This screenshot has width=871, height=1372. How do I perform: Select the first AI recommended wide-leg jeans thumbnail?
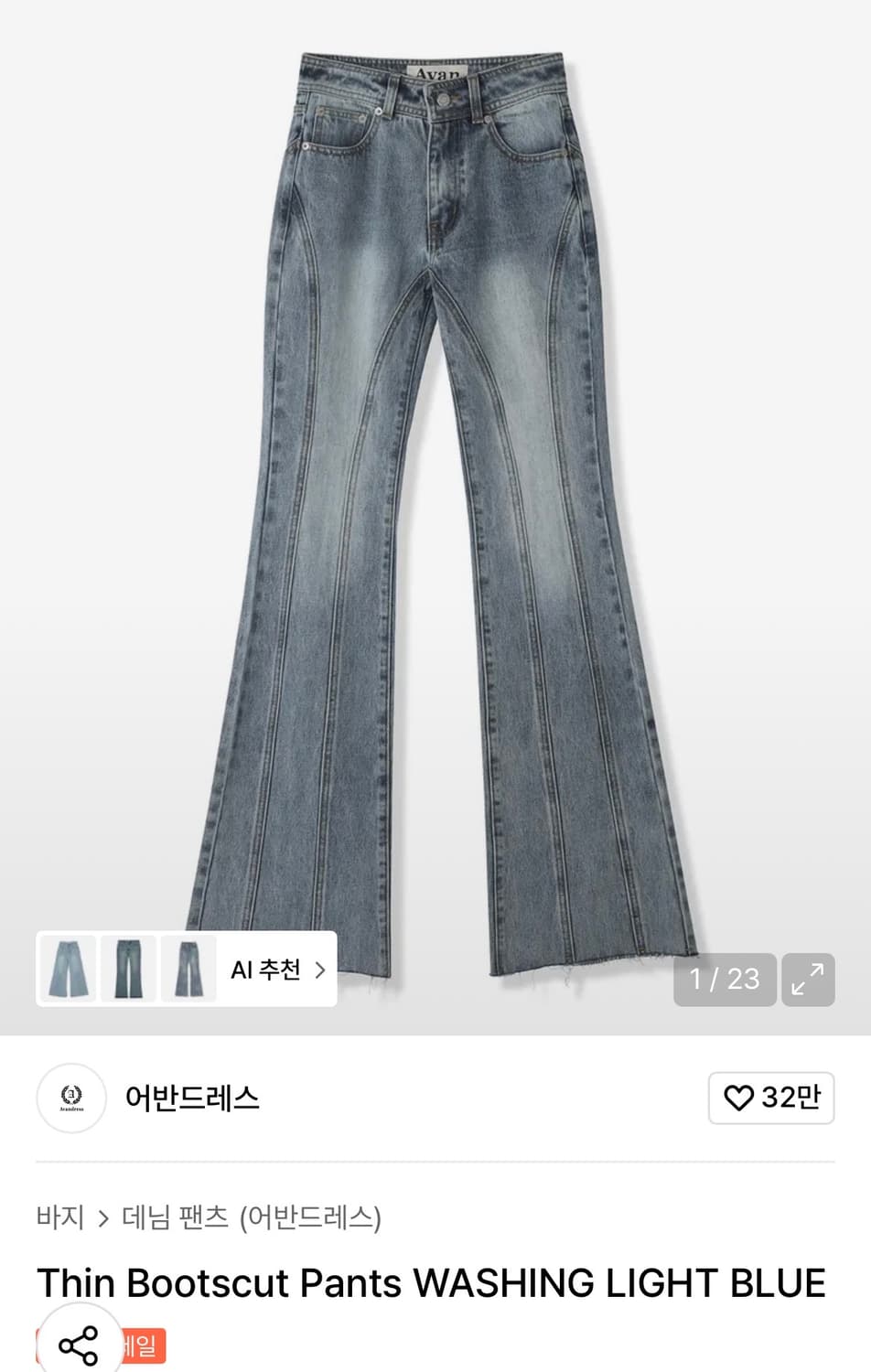[70, 969]
